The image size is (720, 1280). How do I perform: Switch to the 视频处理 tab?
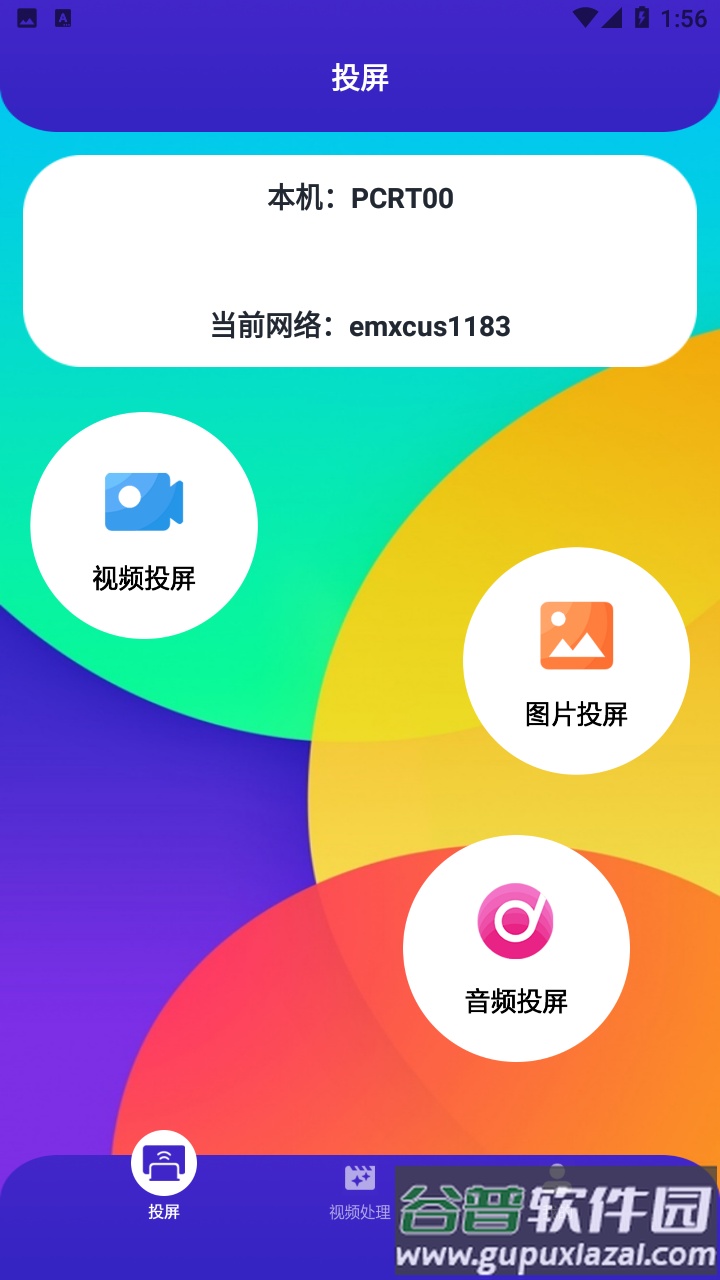358,1195
